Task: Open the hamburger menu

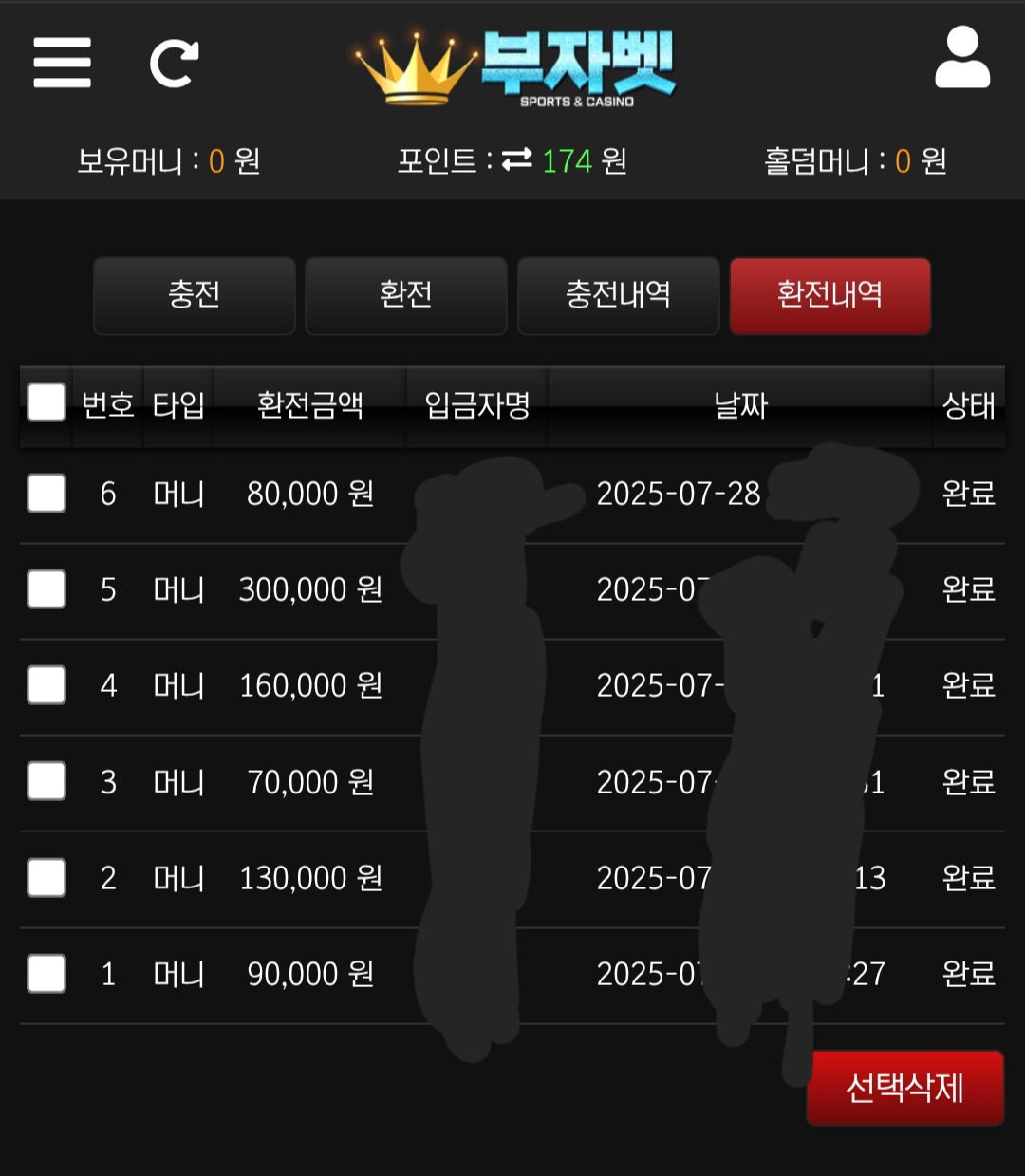Action: tap(62, 63)
